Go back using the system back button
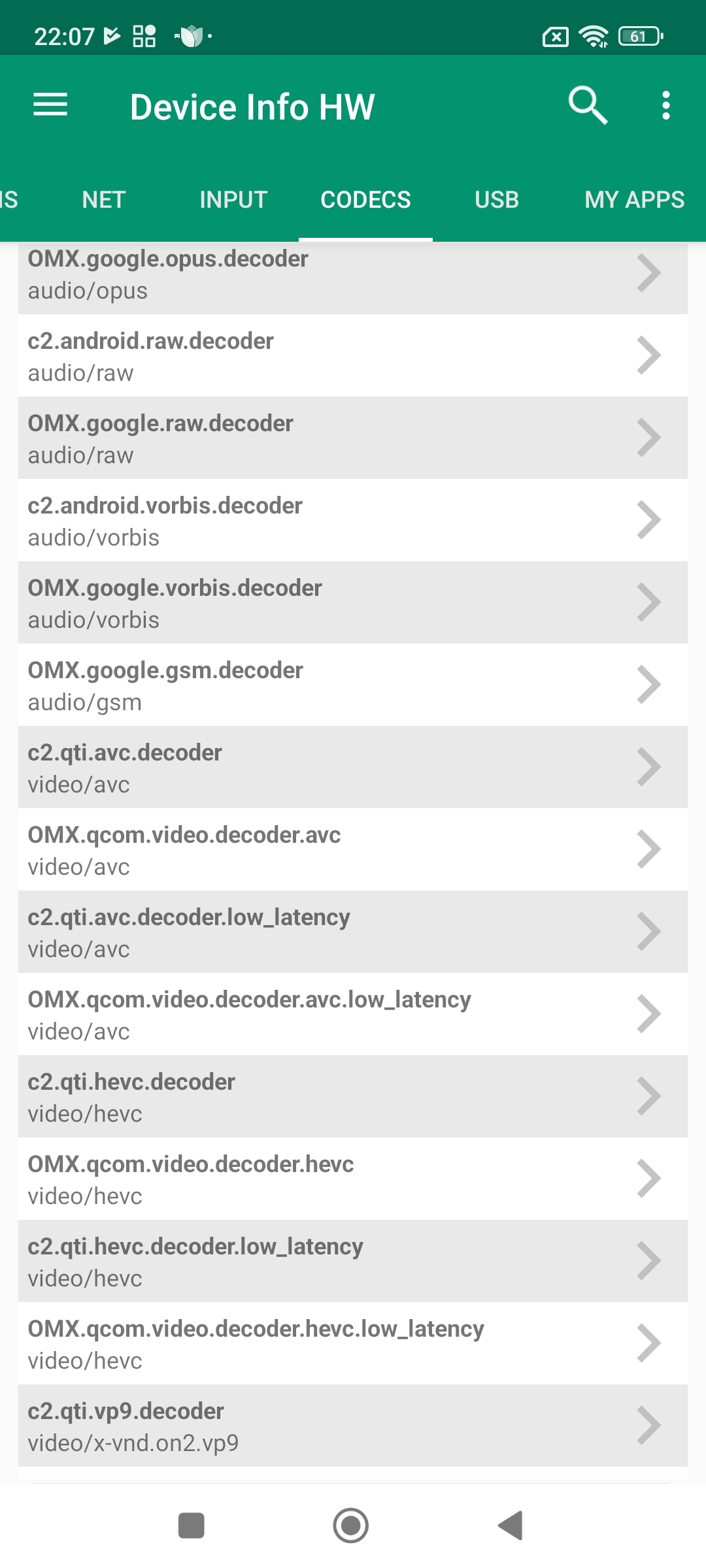This screenshot has width=706, height=1568. coord(511,1526)
